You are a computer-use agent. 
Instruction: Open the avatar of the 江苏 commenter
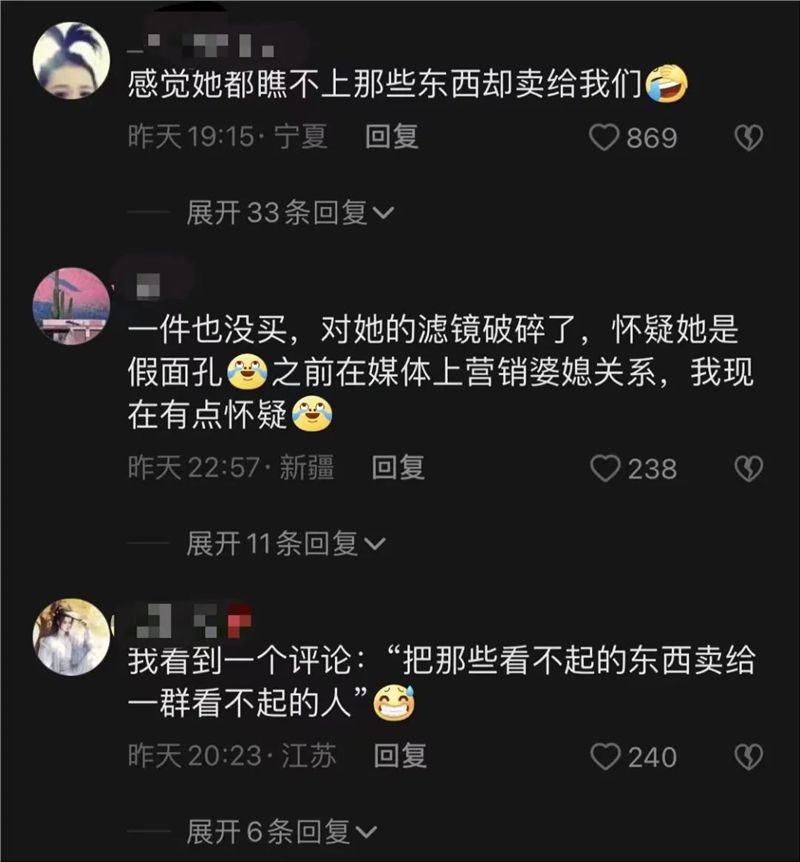pos(70,637)
